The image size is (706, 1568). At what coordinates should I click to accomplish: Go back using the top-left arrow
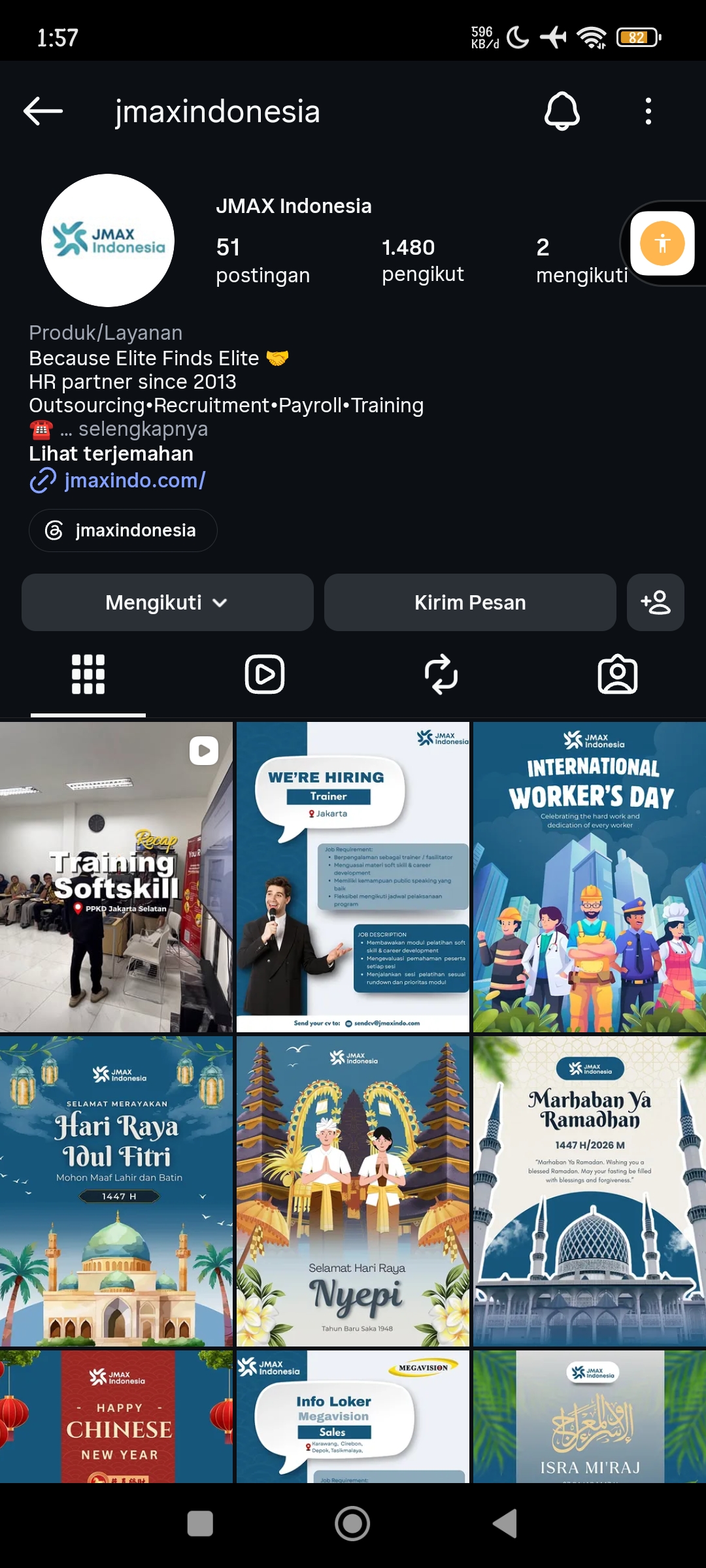pos(43,111)
